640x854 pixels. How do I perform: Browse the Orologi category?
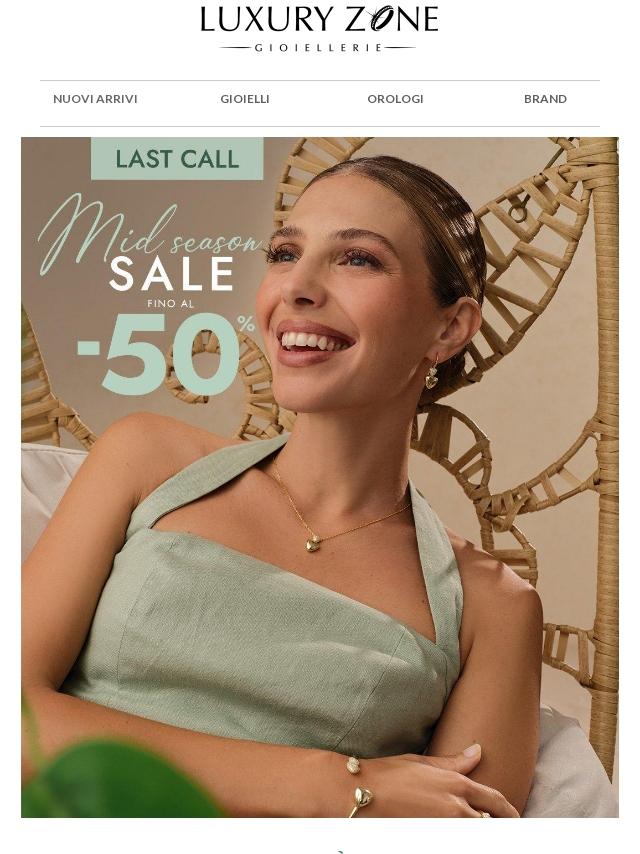(x=395, y=99)
